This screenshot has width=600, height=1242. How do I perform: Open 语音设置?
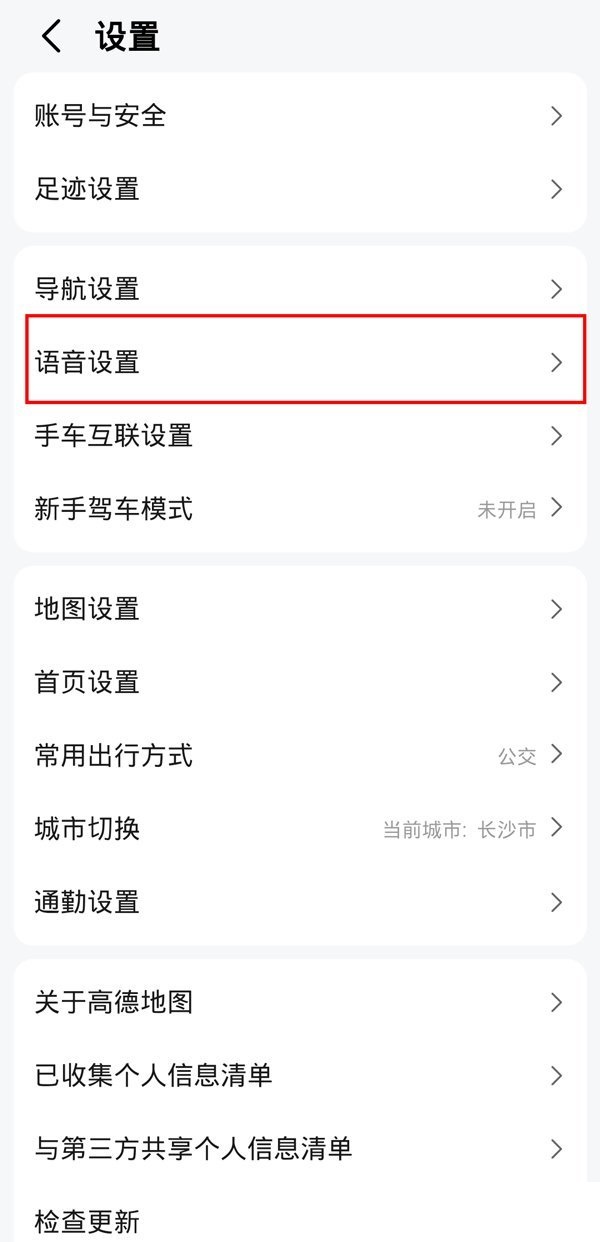300,362
